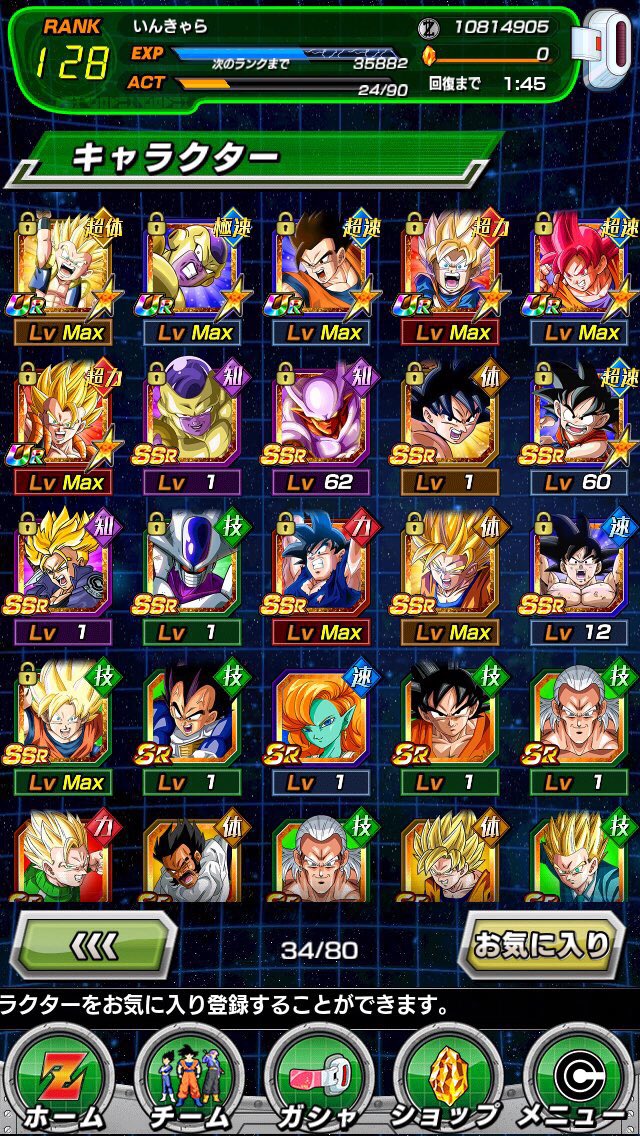Choose the SSR Golden Frieza 知 card
Viewport: 640px width, 1136px height.
(x=192, y=427)
